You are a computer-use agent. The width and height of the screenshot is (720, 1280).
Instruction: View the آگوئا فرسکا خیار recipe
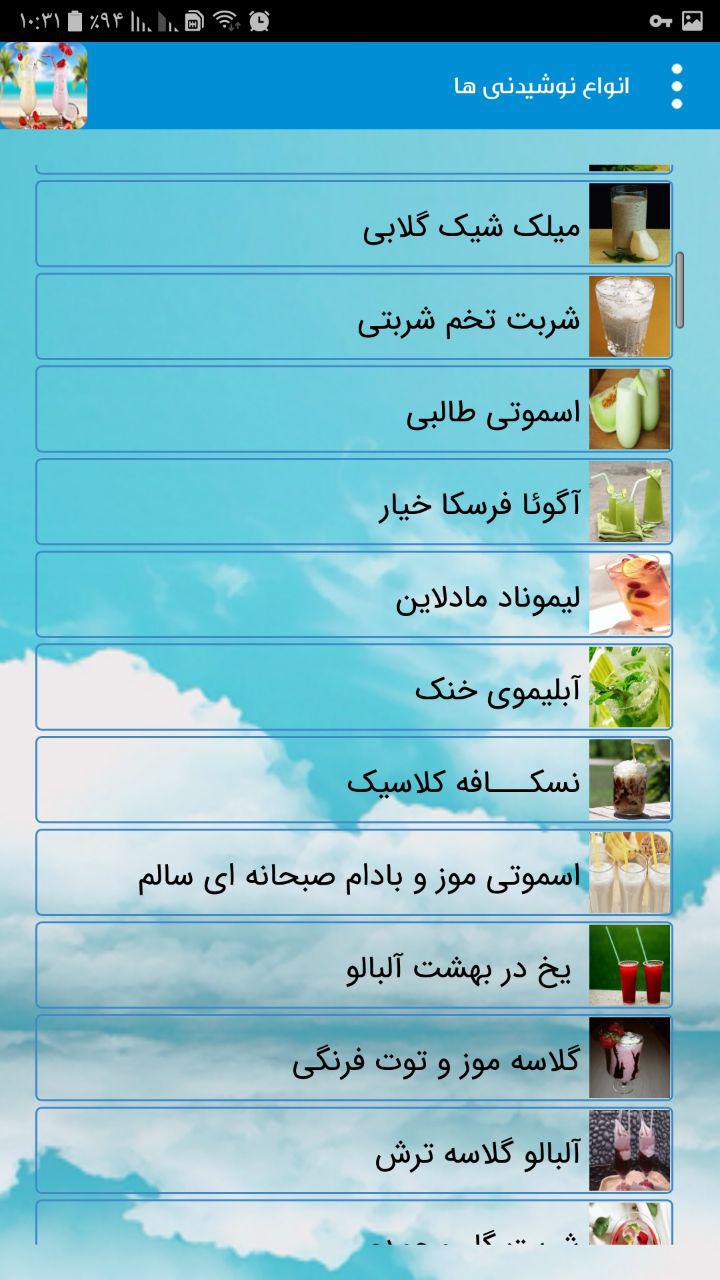354,503
